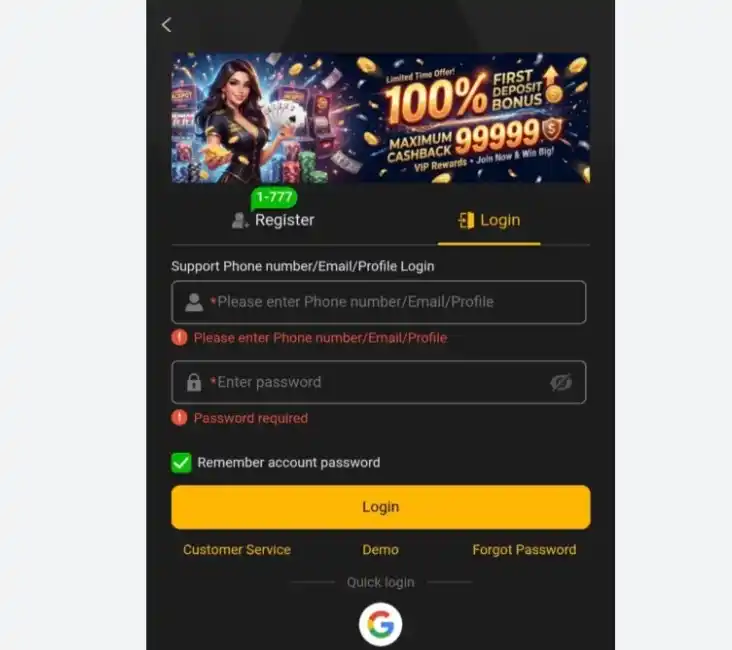
Task: Sign in quickly with Google
Action: pyautogui.click(x=380, y=625)
